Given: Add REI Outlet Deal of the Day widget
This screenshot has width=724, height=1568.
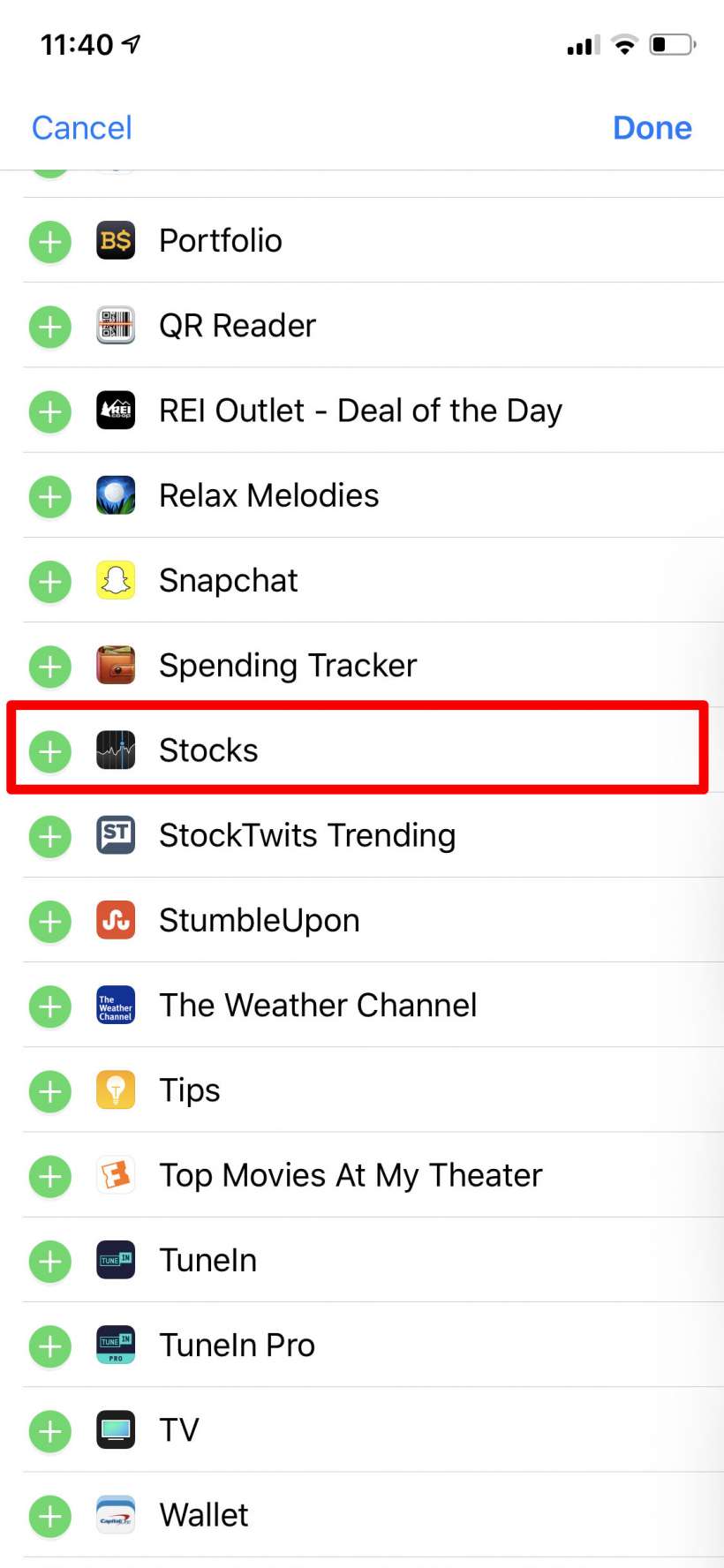Looking at the screenshot, I should [50, 411].
